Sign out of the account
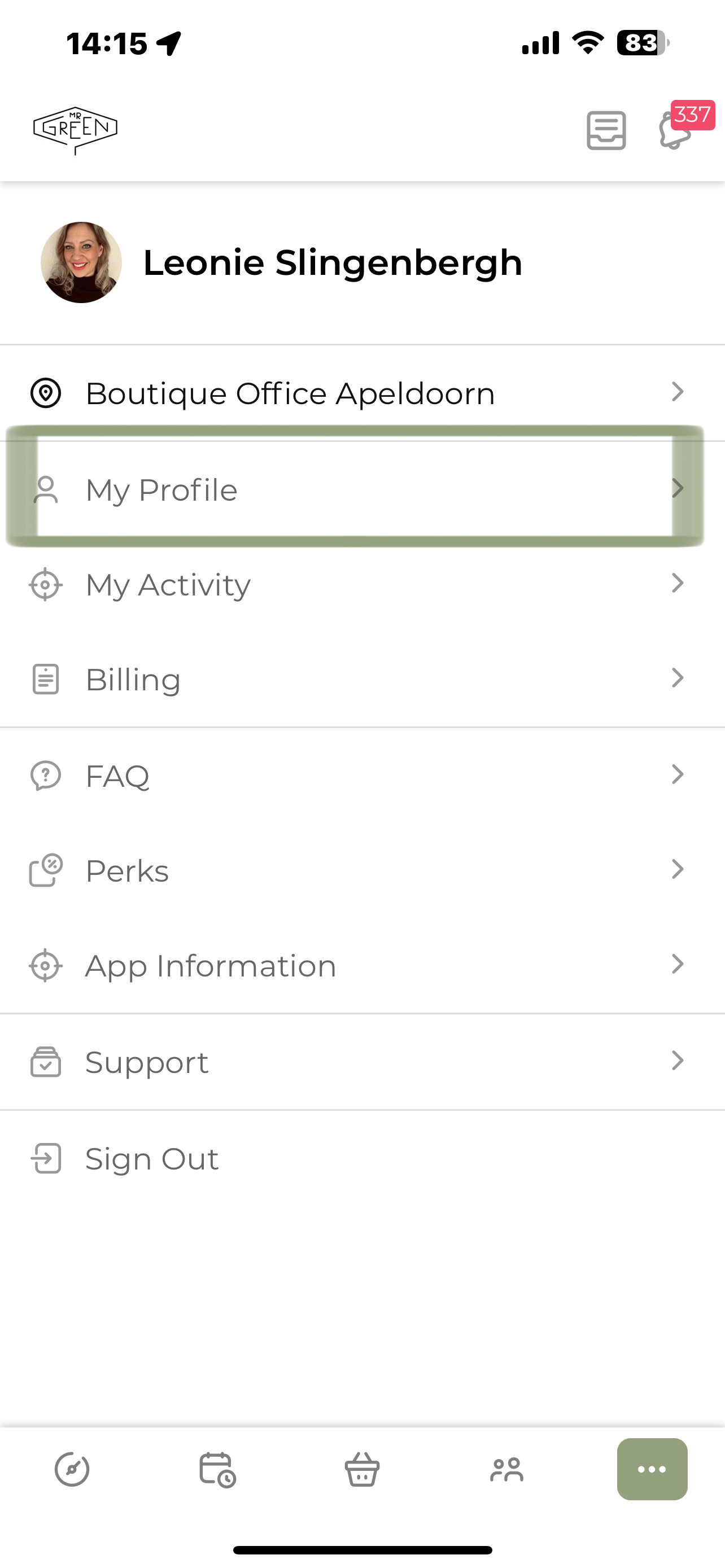725x1568 pixels. tap(152, 1158)
